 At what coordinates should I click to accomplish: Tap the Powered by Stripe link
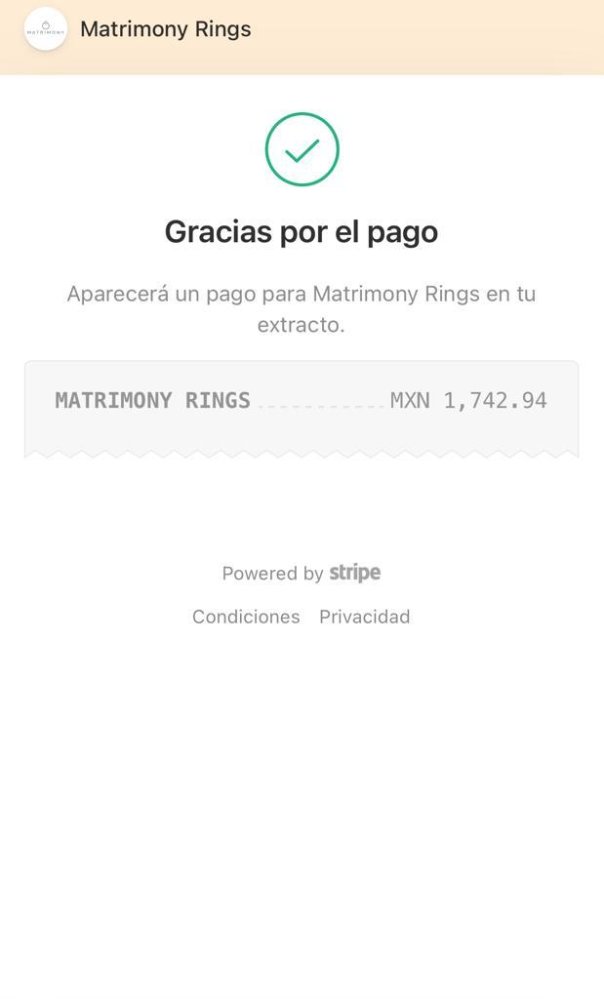click(301, 573)
